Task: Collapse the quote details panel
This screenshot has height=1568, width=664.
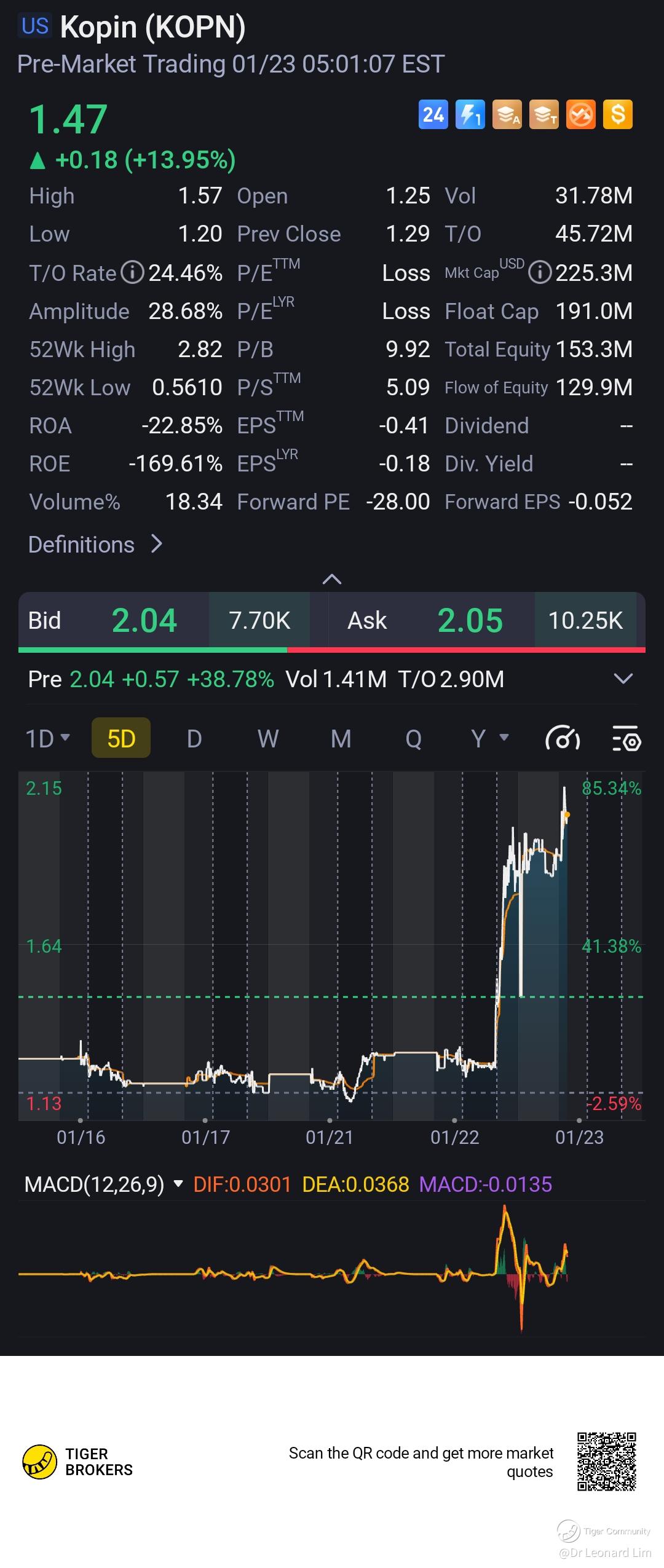Action: 332,579
